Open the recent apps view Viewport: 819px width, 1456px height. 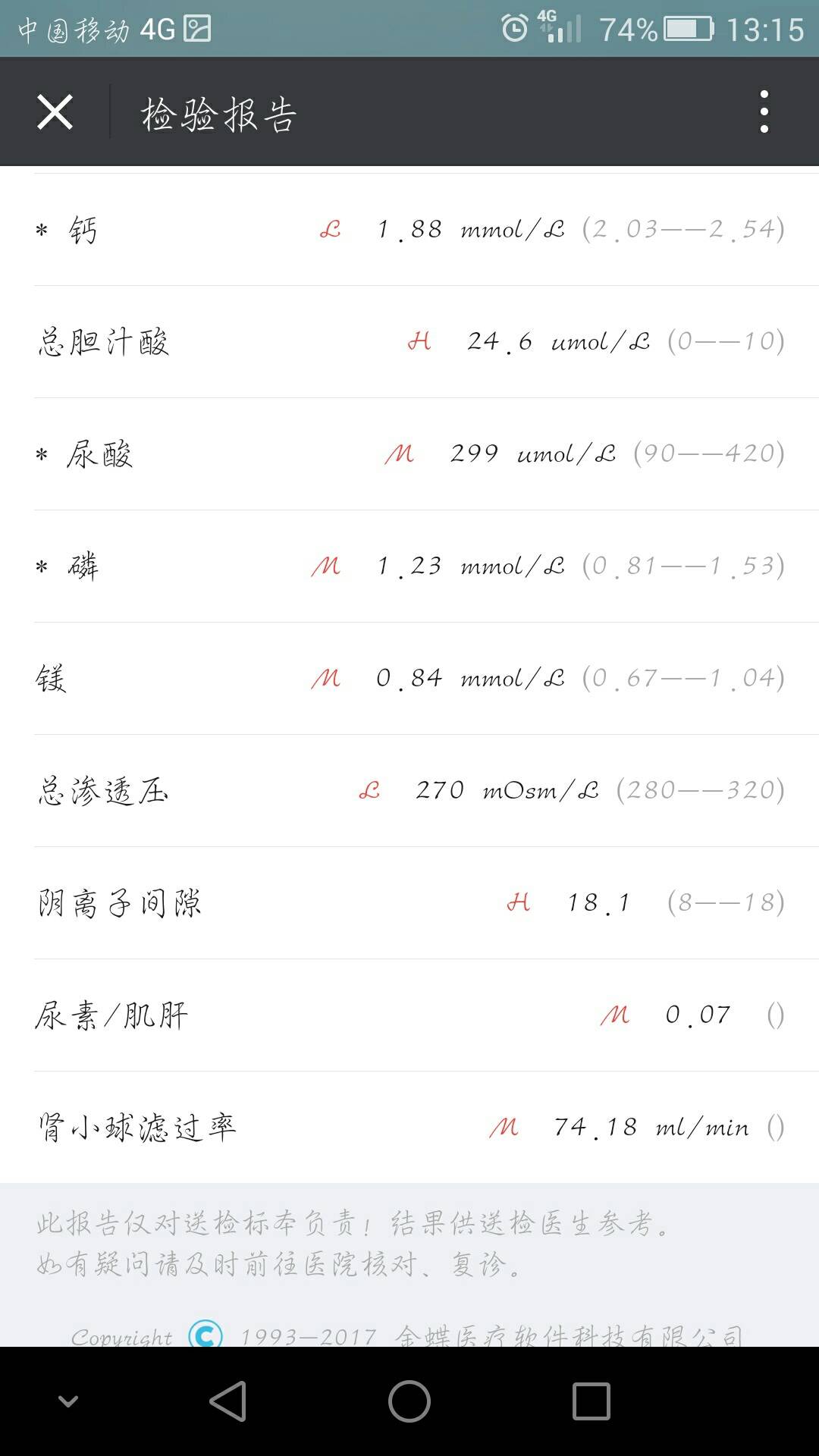[x=591, y=1401]
